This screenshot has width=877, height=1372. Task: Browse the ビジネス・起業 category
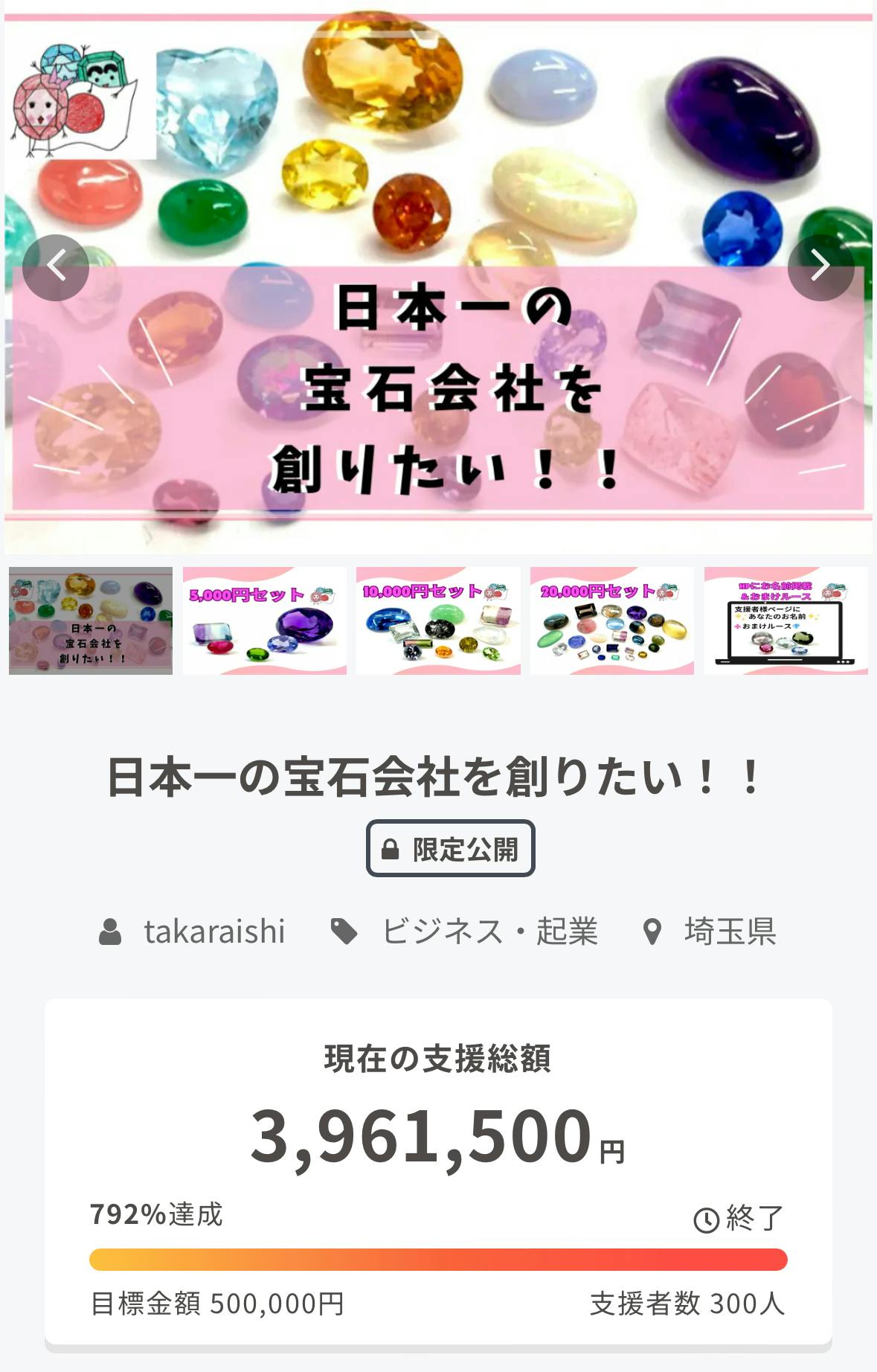489,932
